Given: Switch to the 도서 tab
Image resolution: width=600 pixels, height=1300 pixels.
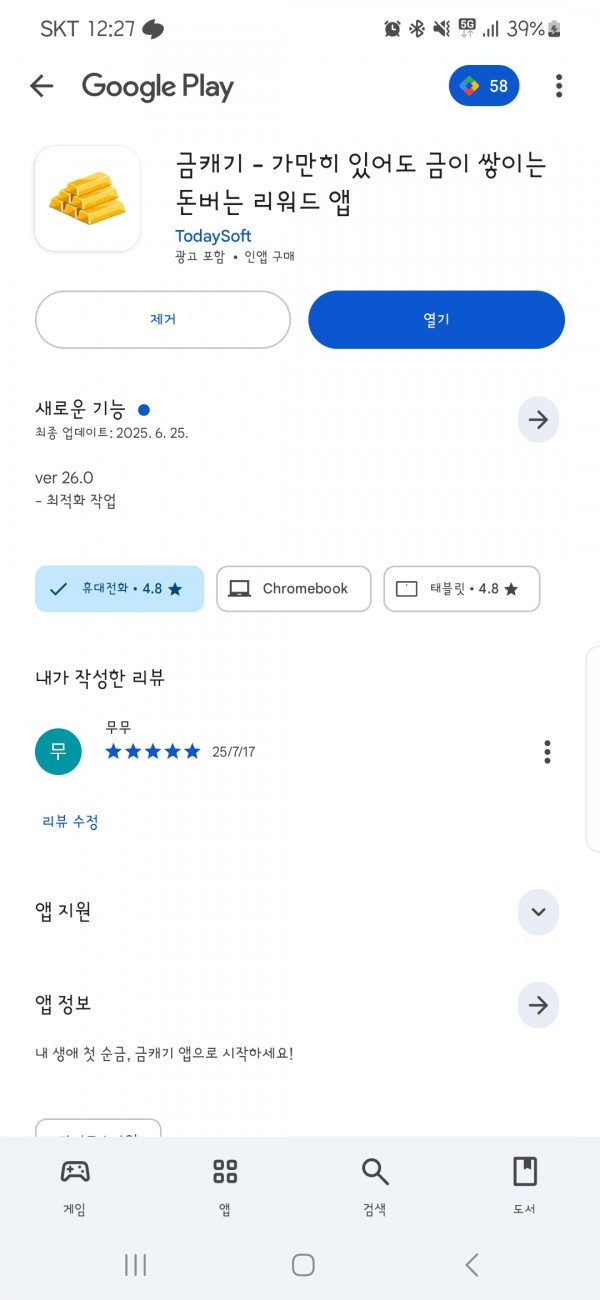Looking at the screenshot, I should click(525, 1186).
